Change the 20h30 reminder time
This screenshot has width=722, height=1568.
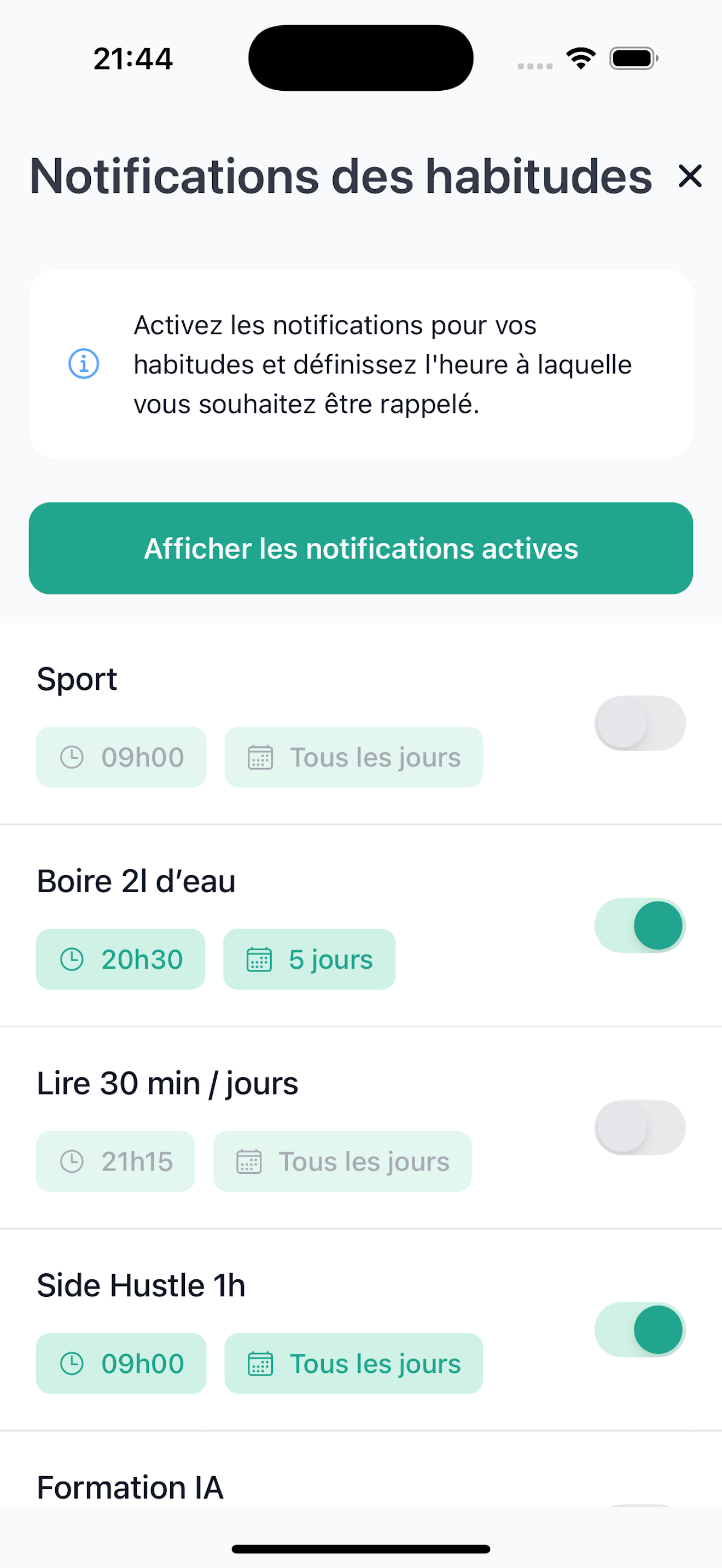(120, 959)
